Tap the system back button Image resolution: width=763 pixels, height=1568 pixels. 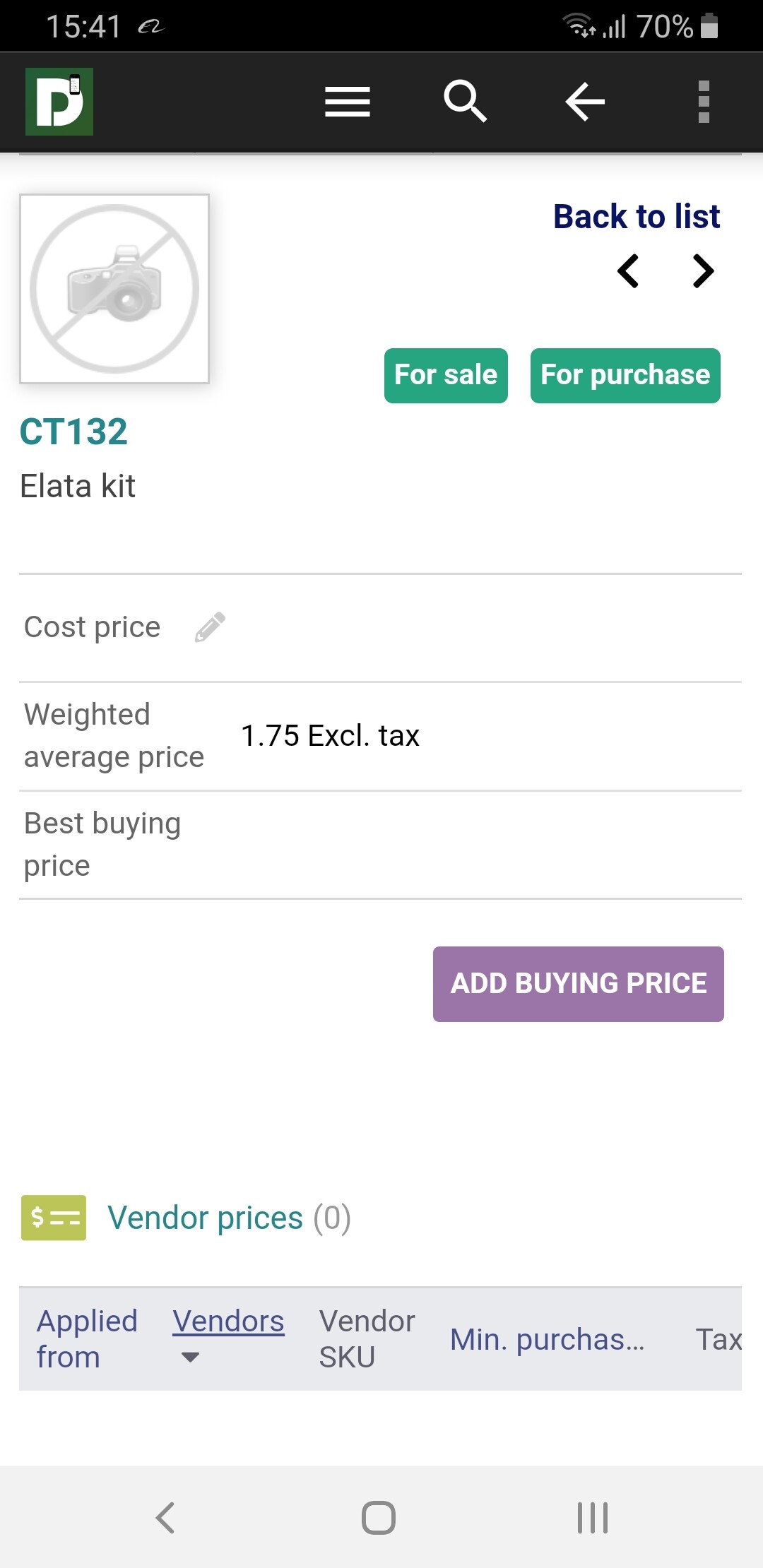[x=165, y=1517]
